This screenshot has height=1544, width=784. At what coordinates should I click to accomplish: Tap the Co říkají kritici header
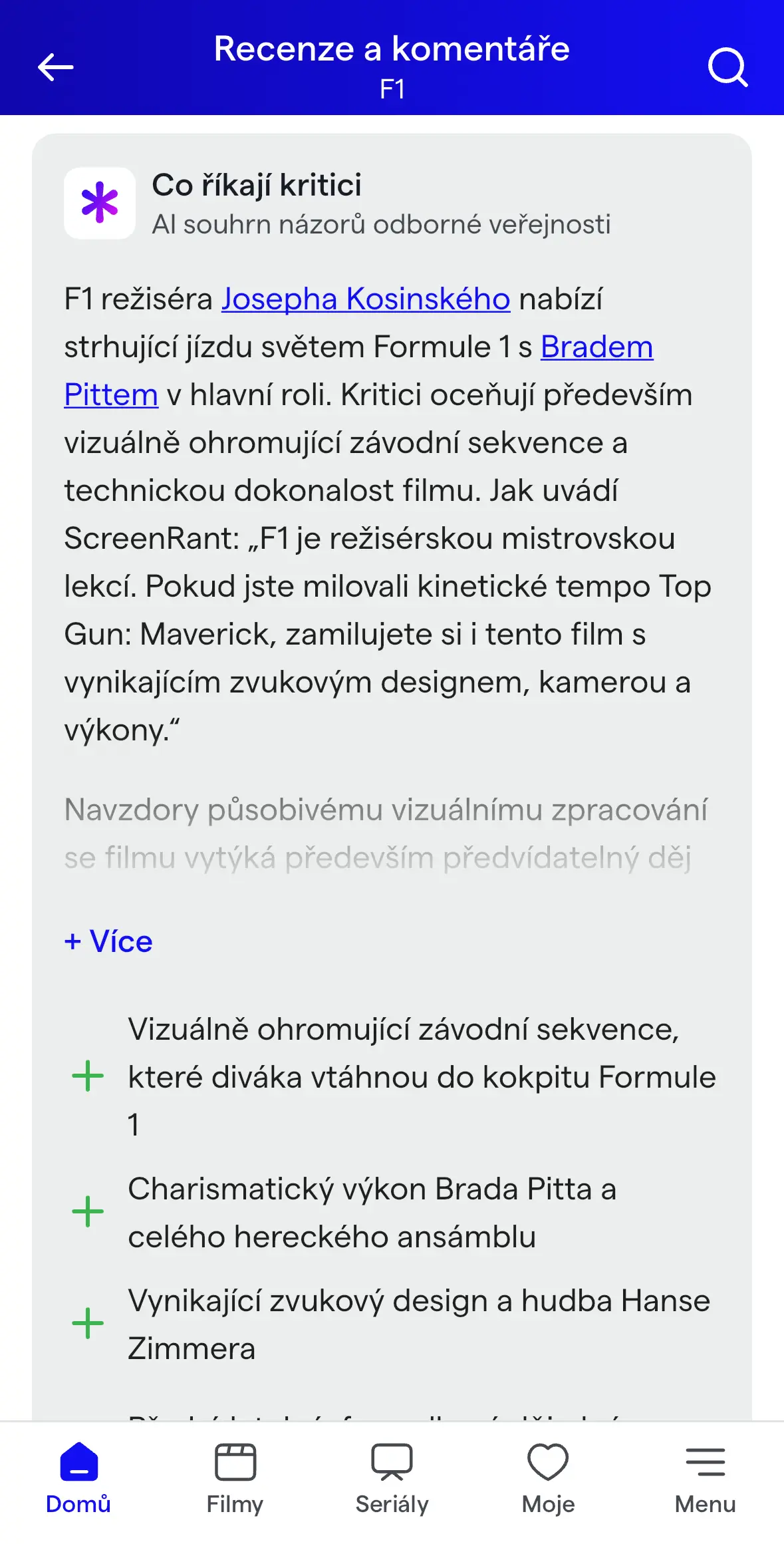tap(257, 186)
